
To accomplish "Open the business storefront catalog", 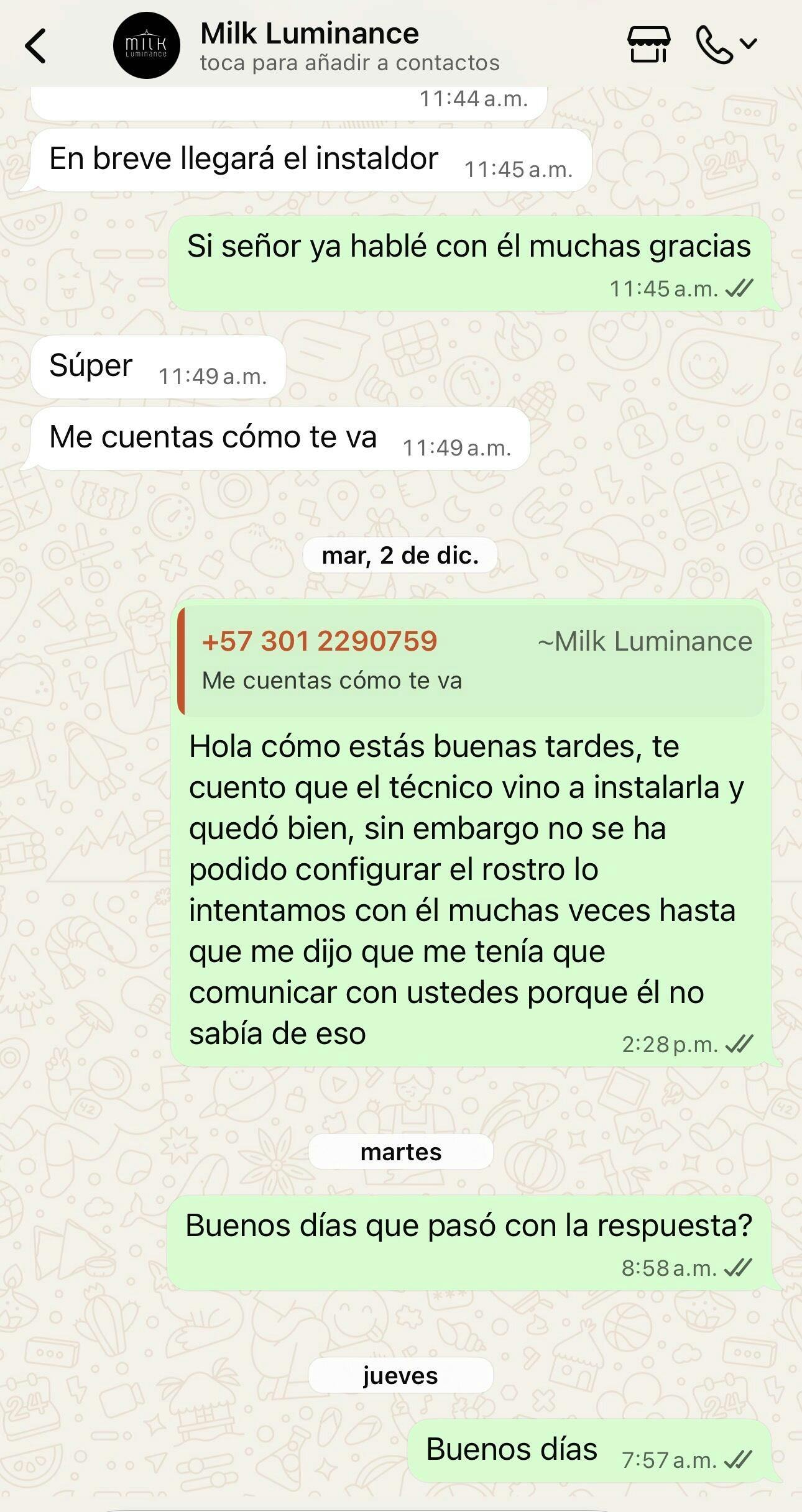I will click(x=648, y=45).
